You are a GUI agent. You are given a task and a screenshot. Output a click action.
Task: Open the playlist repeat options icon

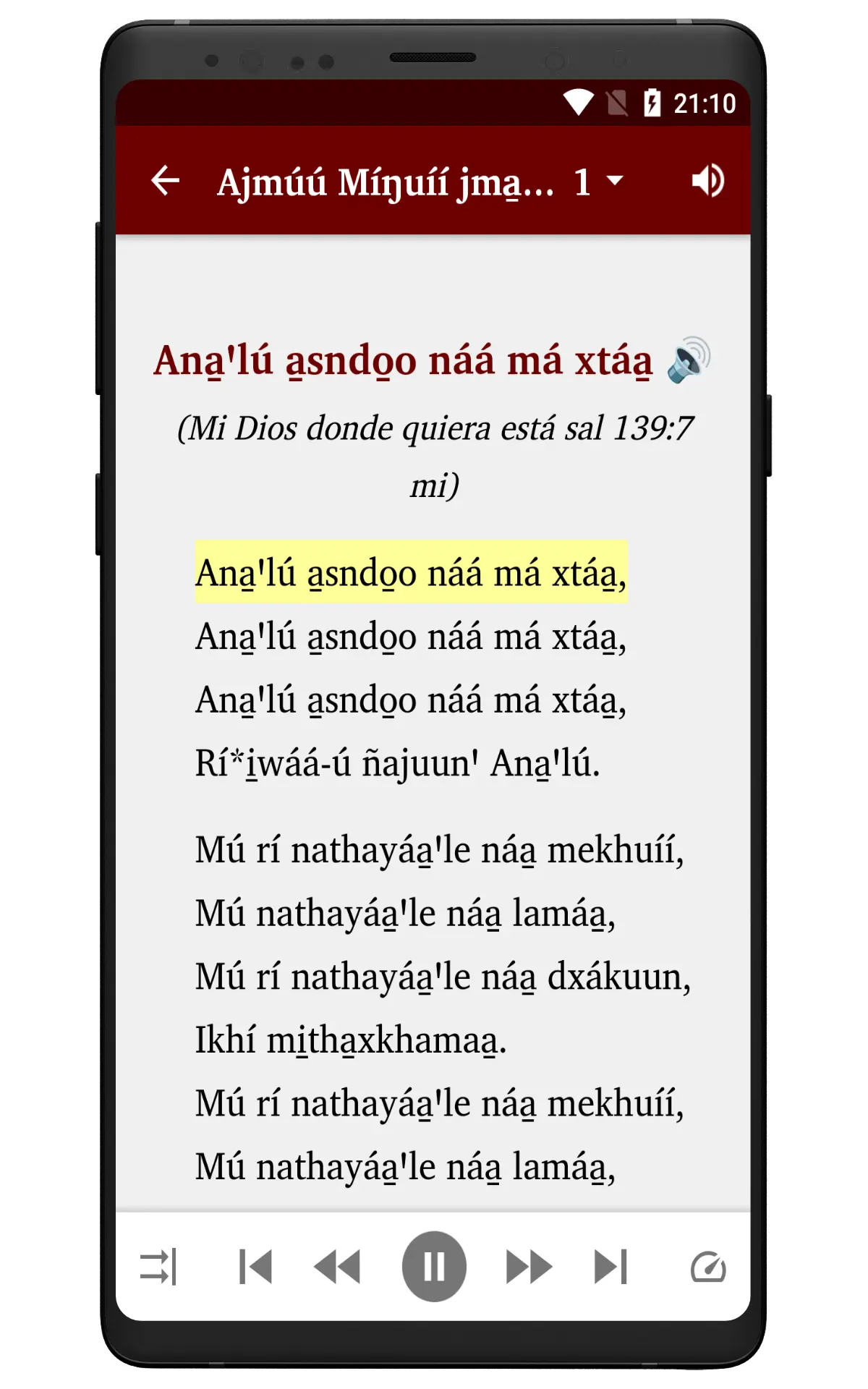coord(158,1267)
